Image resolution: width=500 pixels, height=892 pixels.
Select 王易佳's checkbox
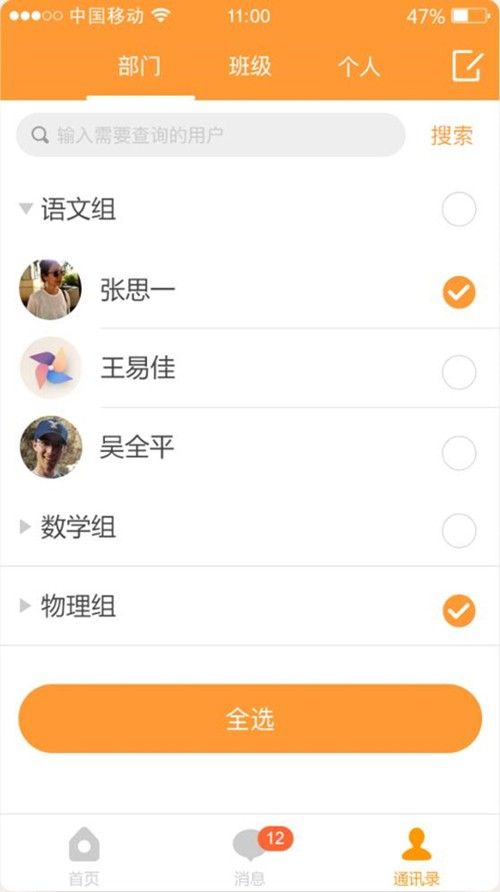458,373
